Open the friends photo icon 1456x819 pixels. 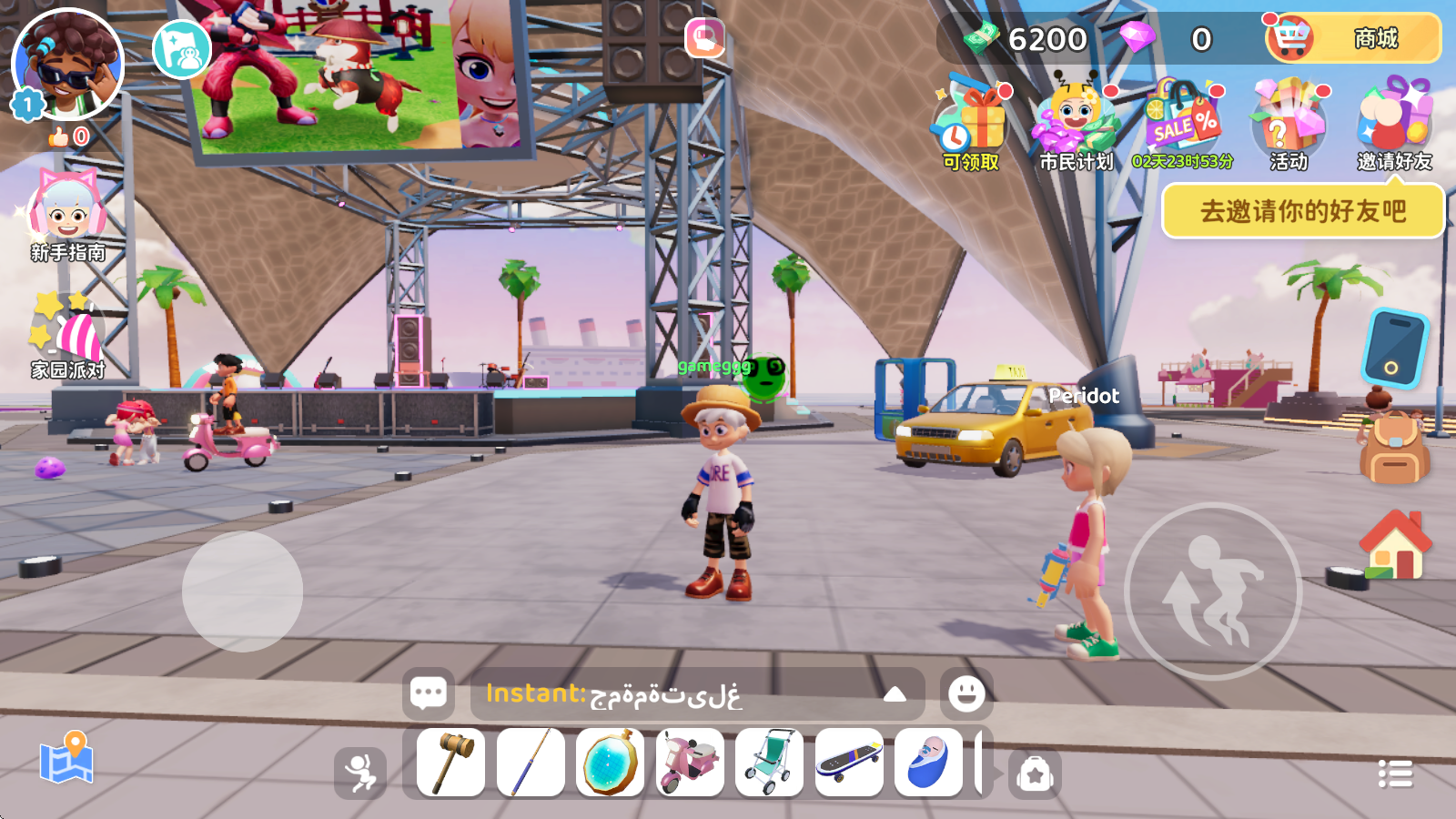[x=182, y=50]
